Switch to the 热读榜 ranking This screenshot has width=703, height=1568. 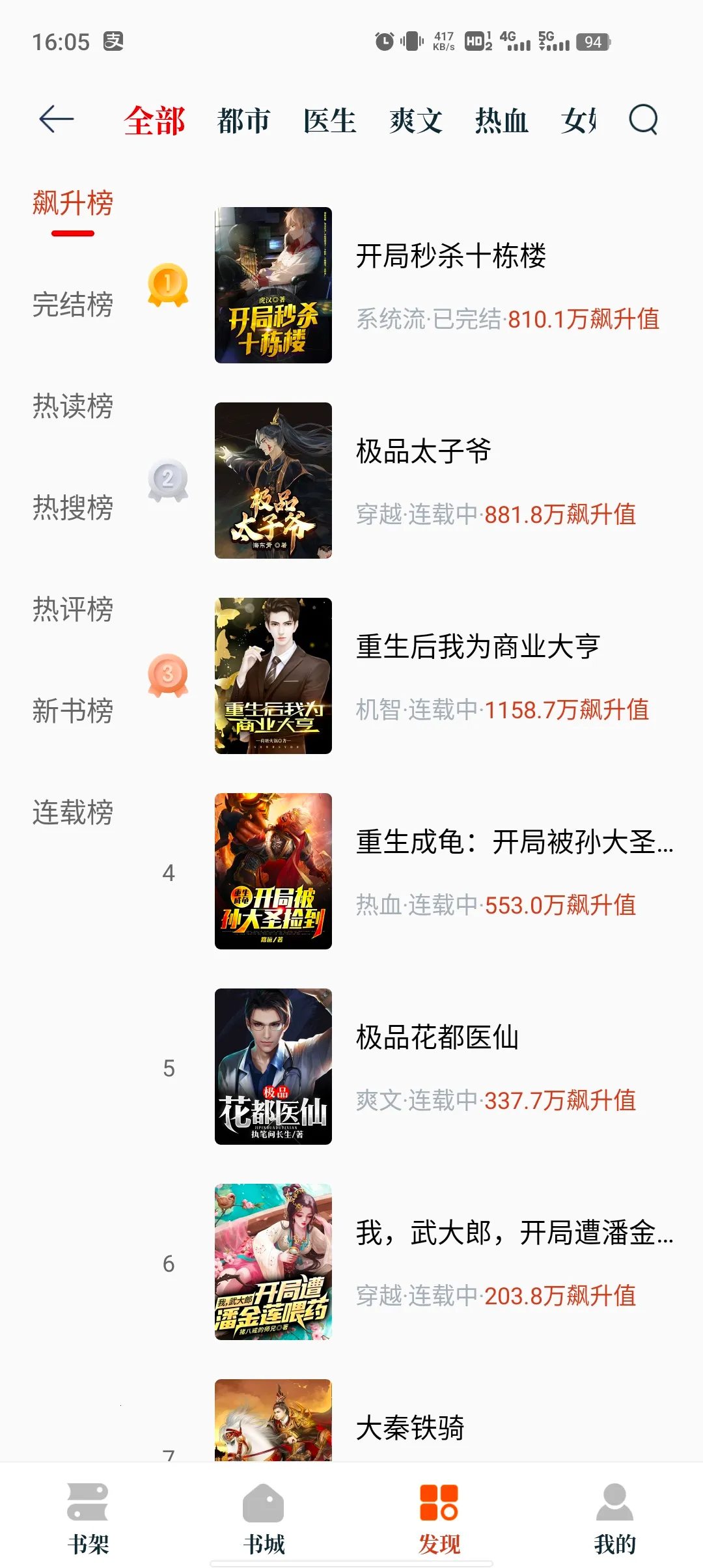[x=73, y=406]
